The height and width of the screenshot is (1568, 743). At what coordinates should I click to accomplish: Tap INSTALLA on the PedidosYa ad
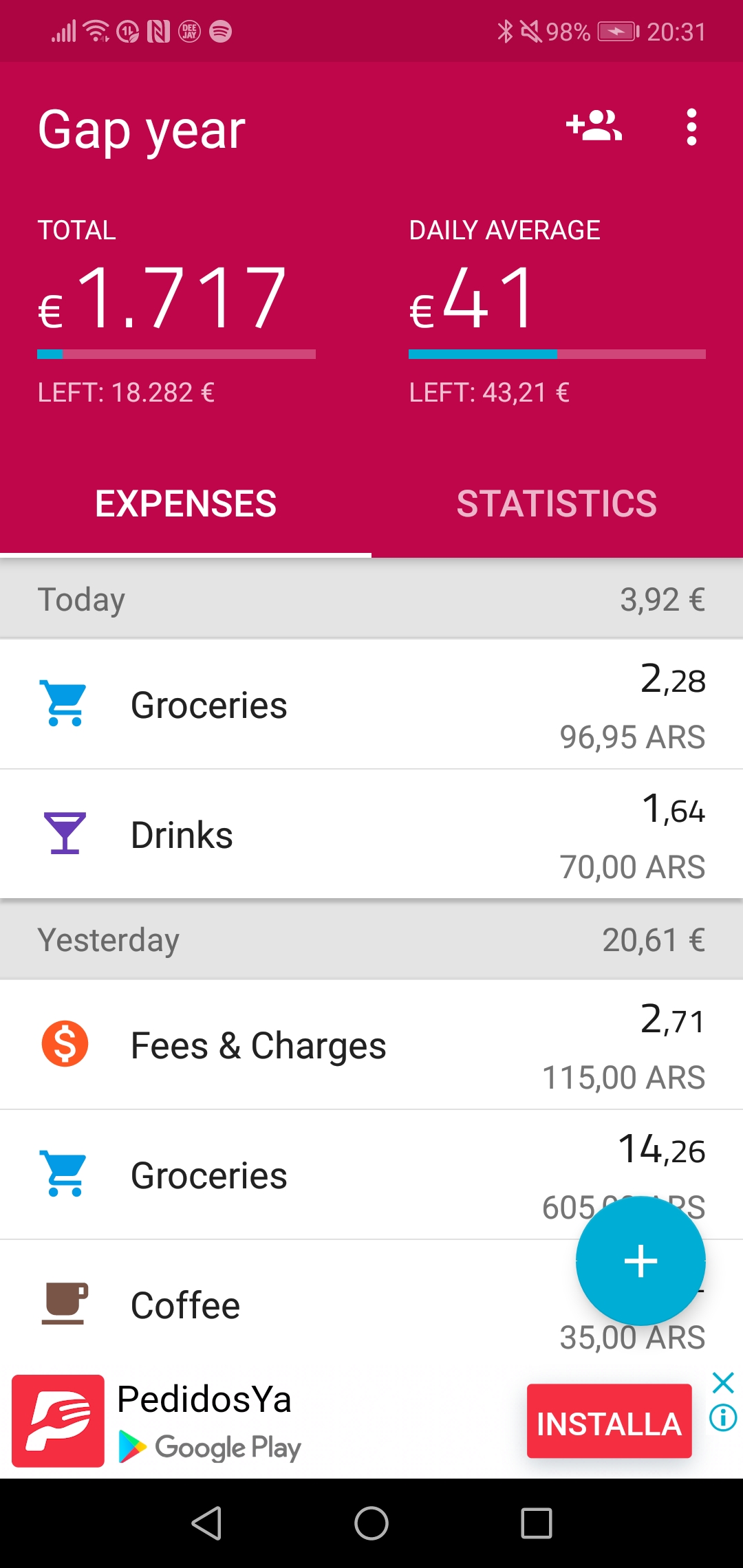pyautogui.click(x=609, y=1421)
